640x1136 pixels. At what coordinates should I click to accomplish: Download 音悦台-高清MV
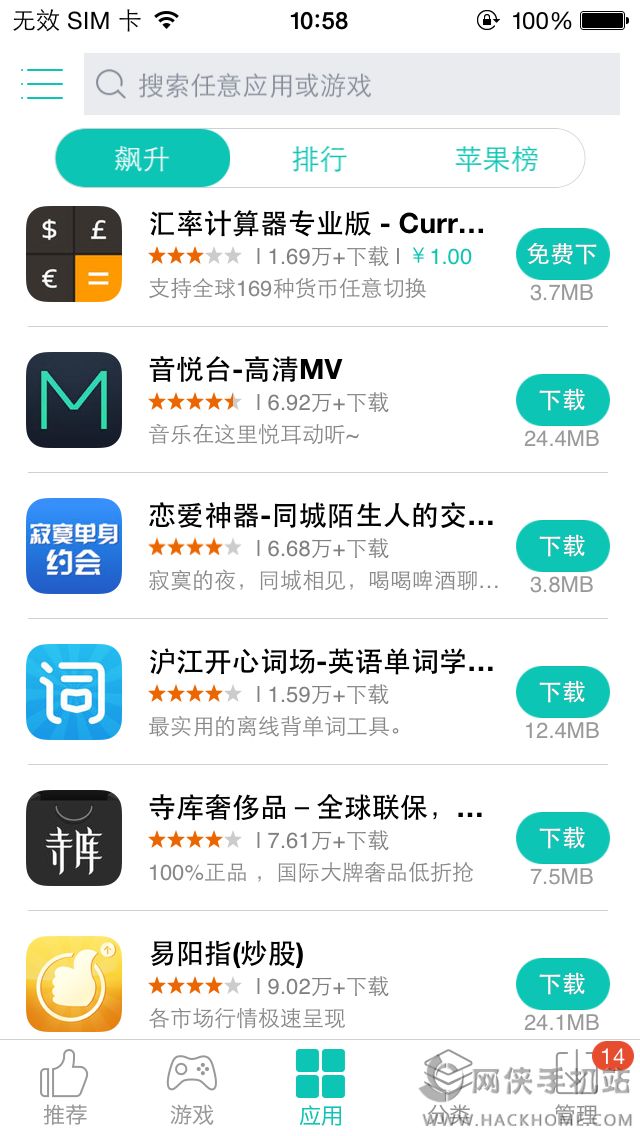[x=562, y=400]
